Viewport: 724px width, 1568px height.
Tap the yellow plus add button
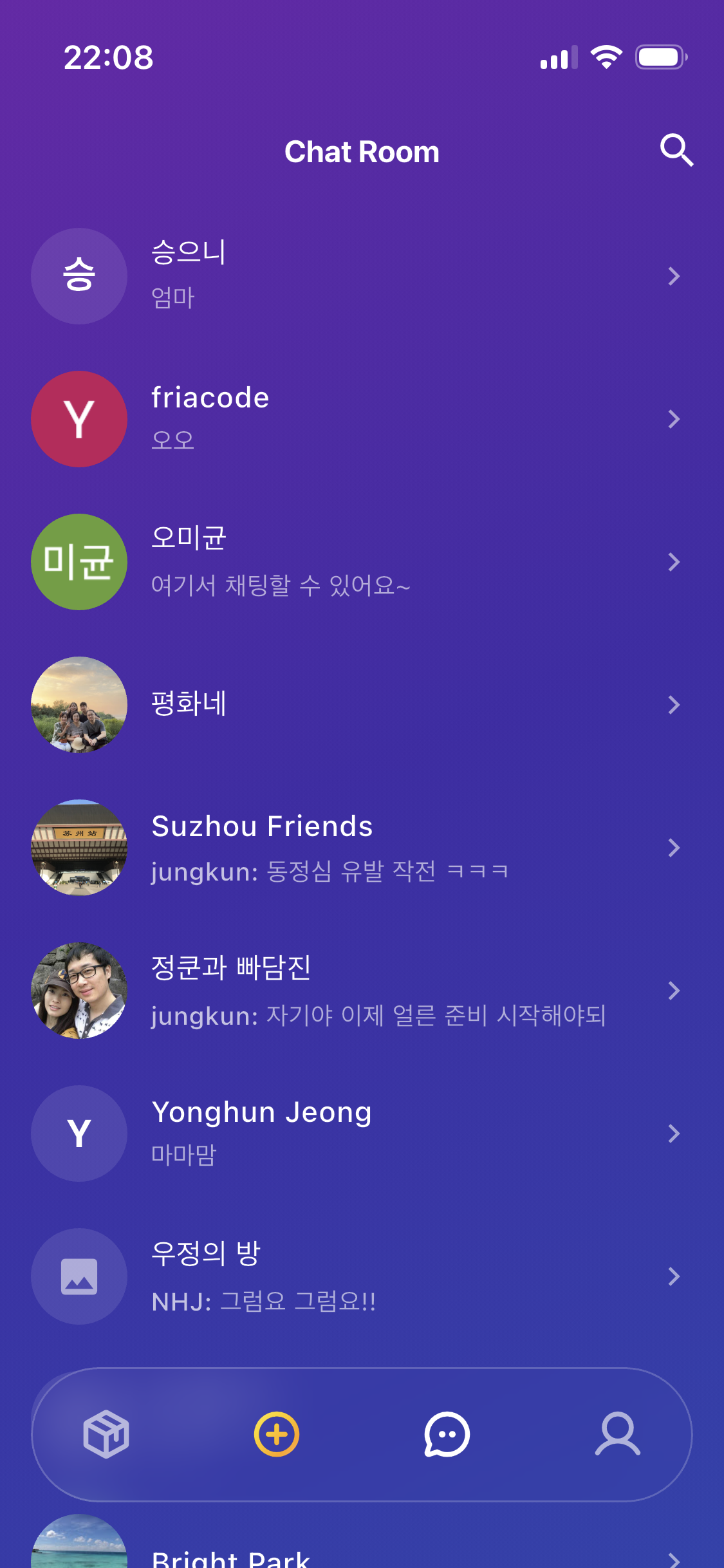pyautogui.click(x=277, y=1434)
